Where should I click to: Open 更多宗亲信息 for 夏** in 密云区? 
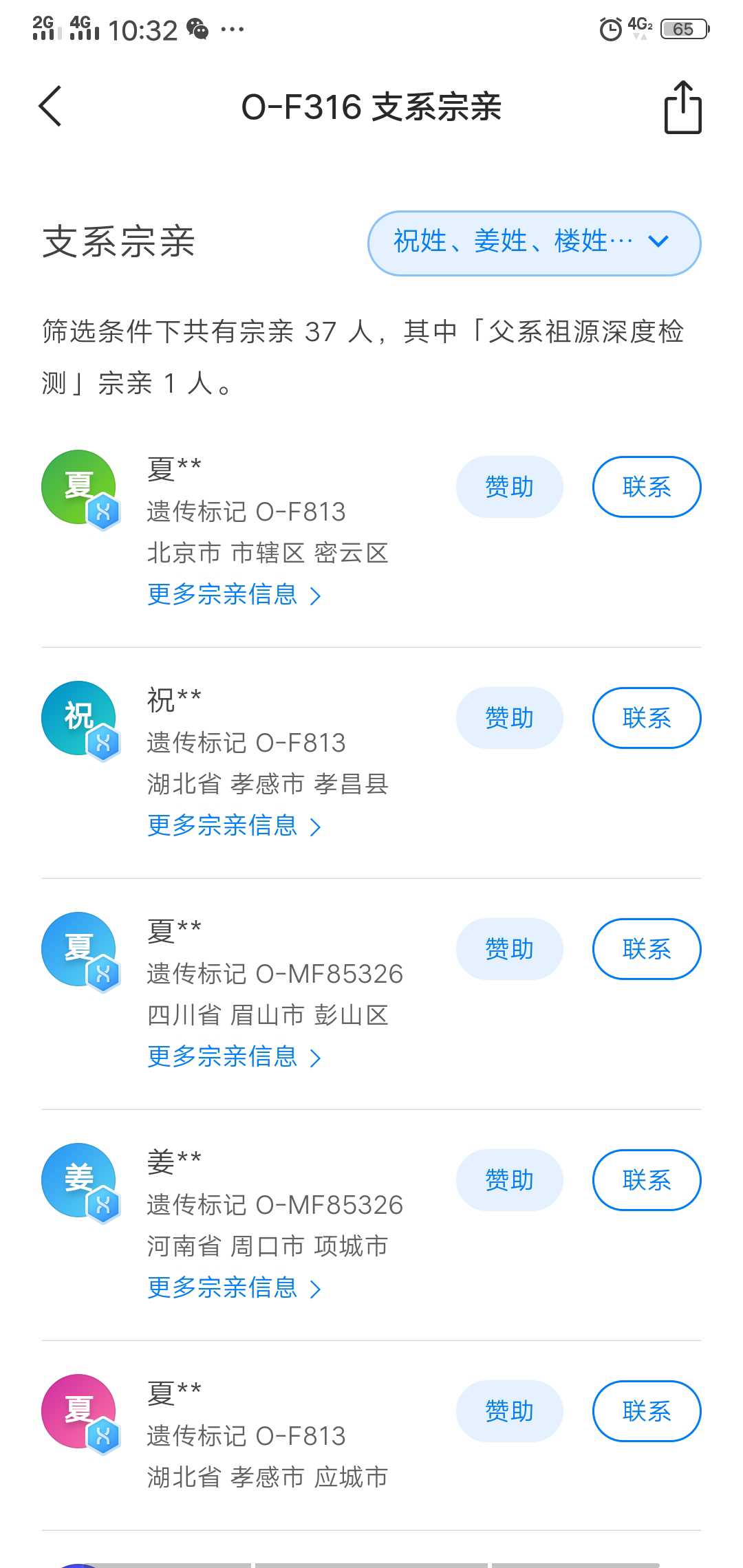coord(235,595)
